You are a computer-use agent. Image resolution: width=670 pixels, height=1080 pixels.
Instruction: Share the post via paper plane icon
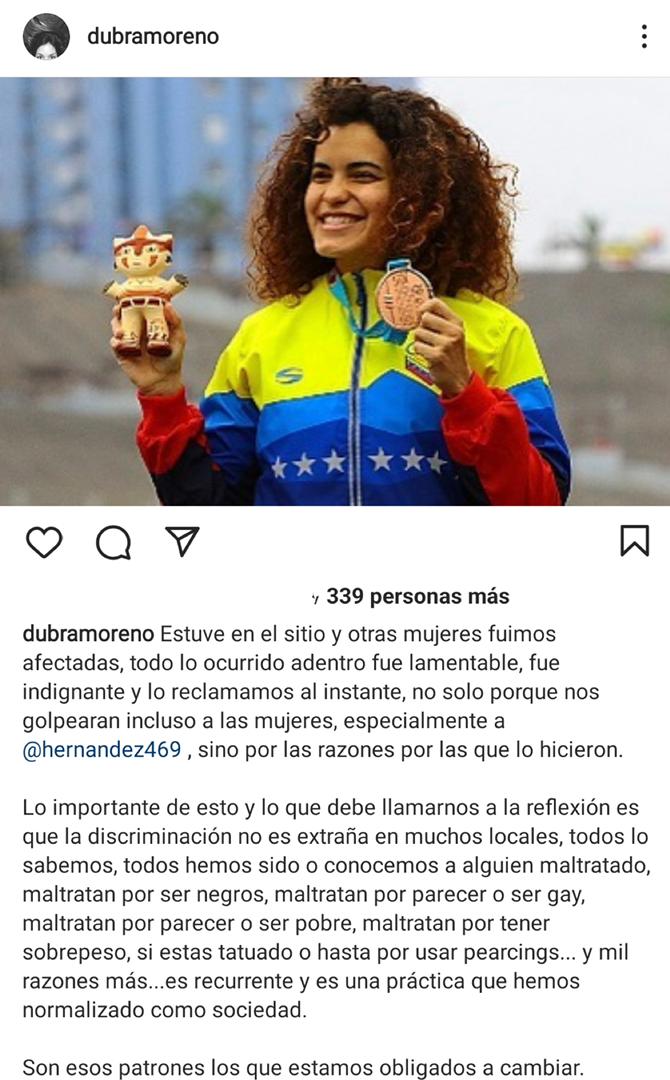(x=182, y=541)
